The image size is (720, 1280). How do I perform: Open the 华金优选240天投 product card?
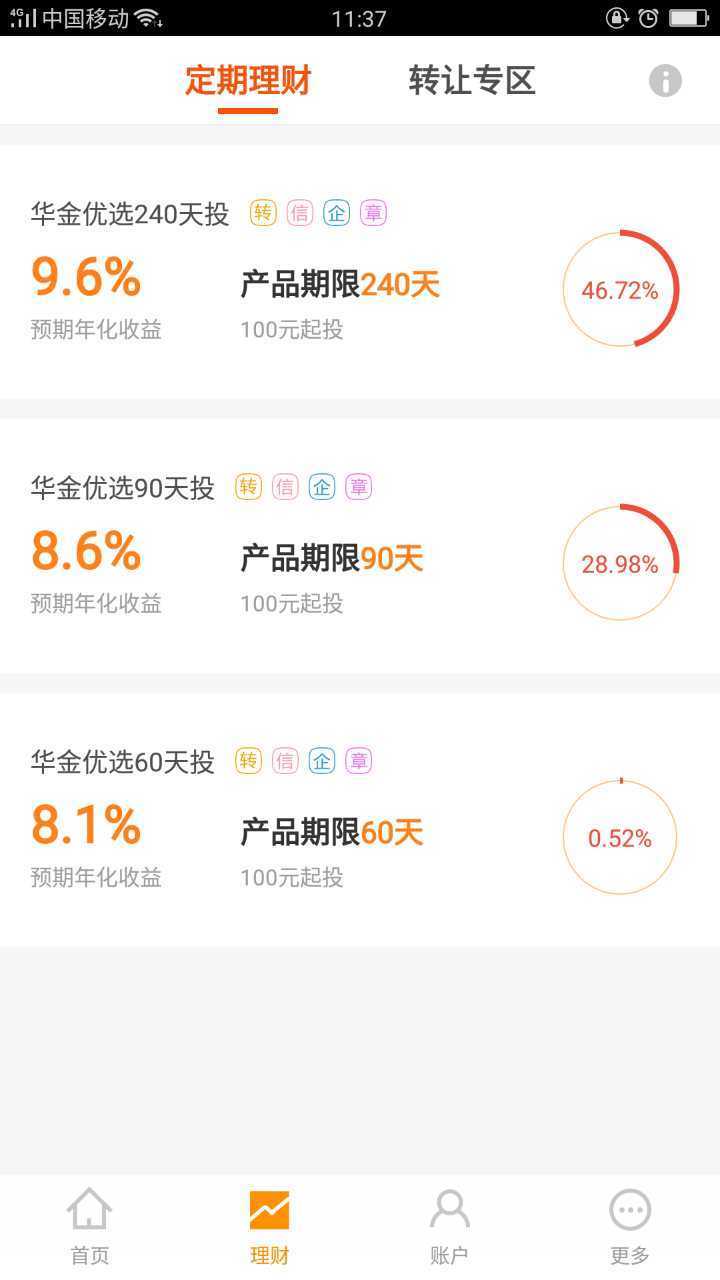point(360,272)
